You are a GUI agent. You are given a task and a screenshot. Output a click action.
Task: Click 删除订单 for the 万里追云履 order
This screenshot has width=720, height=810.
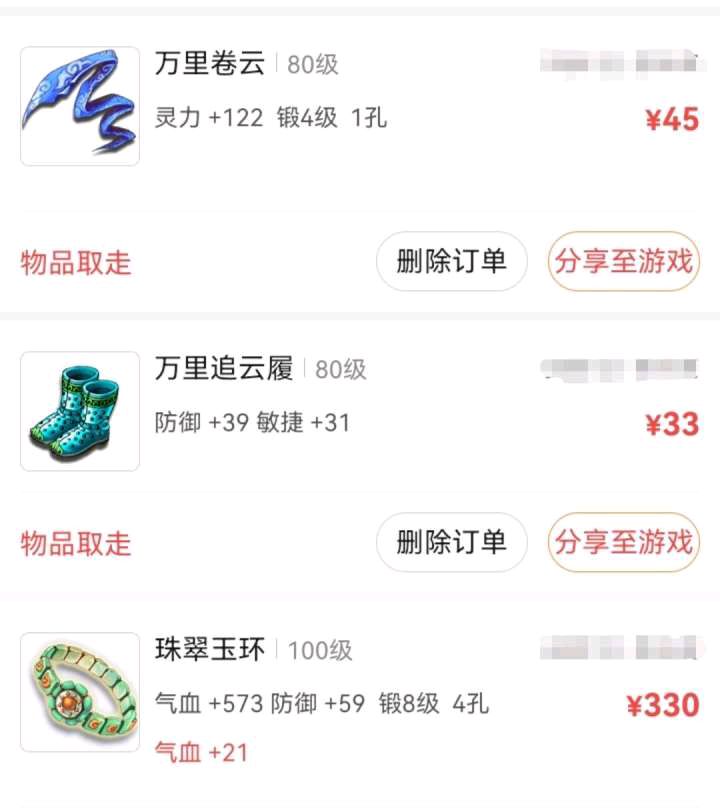click(x=451, y=543)
